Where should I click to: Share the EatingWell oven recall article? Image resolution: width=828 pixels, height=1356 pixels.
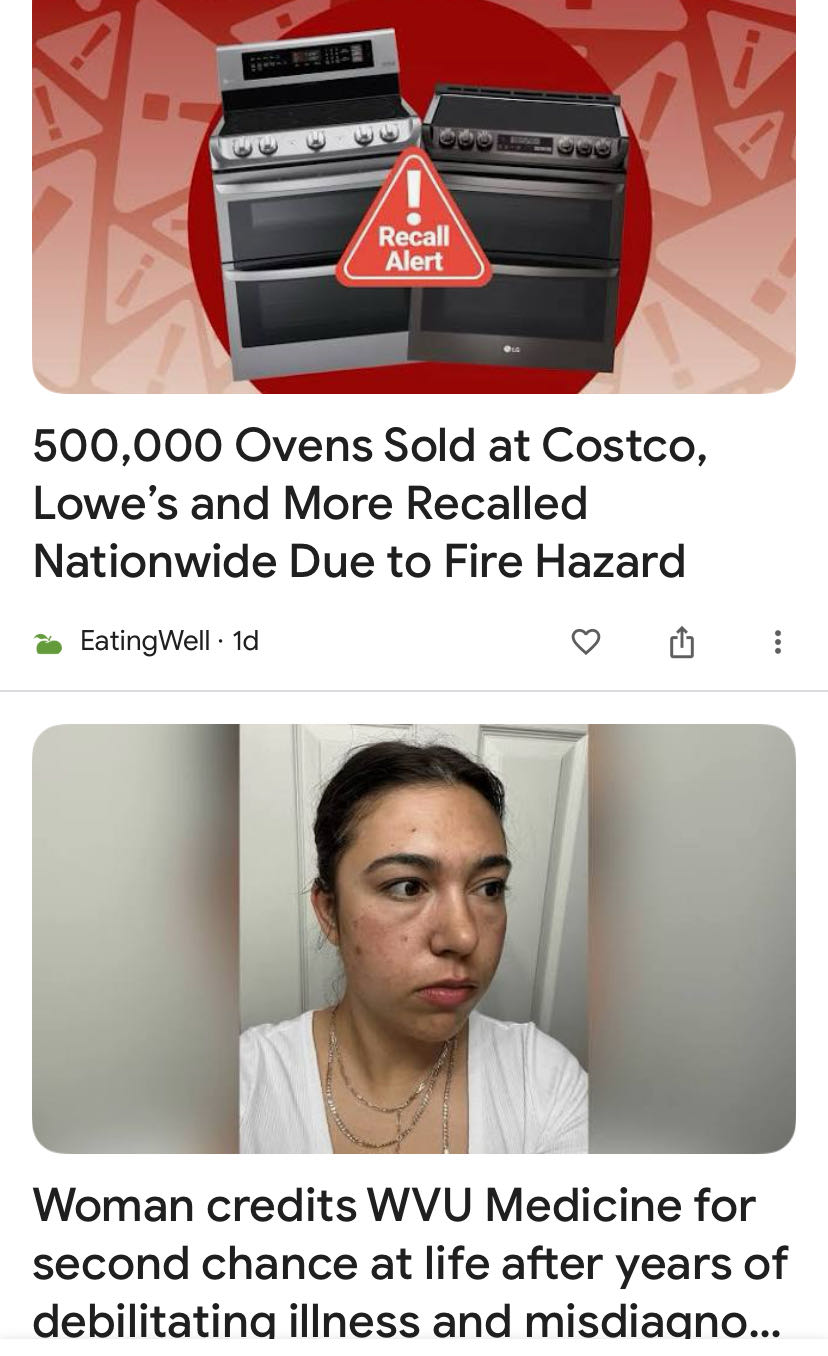pyautogui.click(x=681, y=641)
